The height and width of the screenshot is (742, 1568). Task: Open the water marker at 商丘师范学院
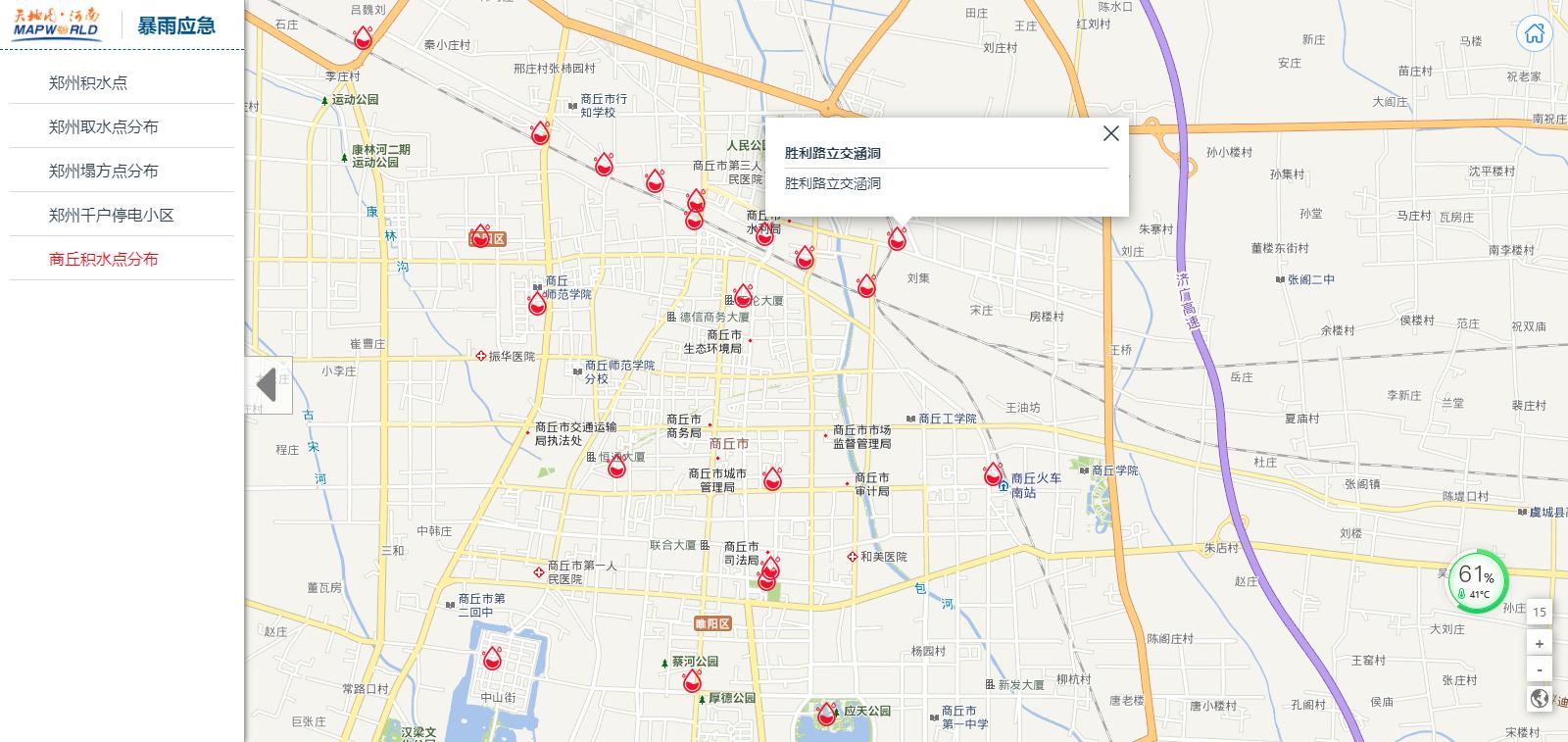point(537,304)
